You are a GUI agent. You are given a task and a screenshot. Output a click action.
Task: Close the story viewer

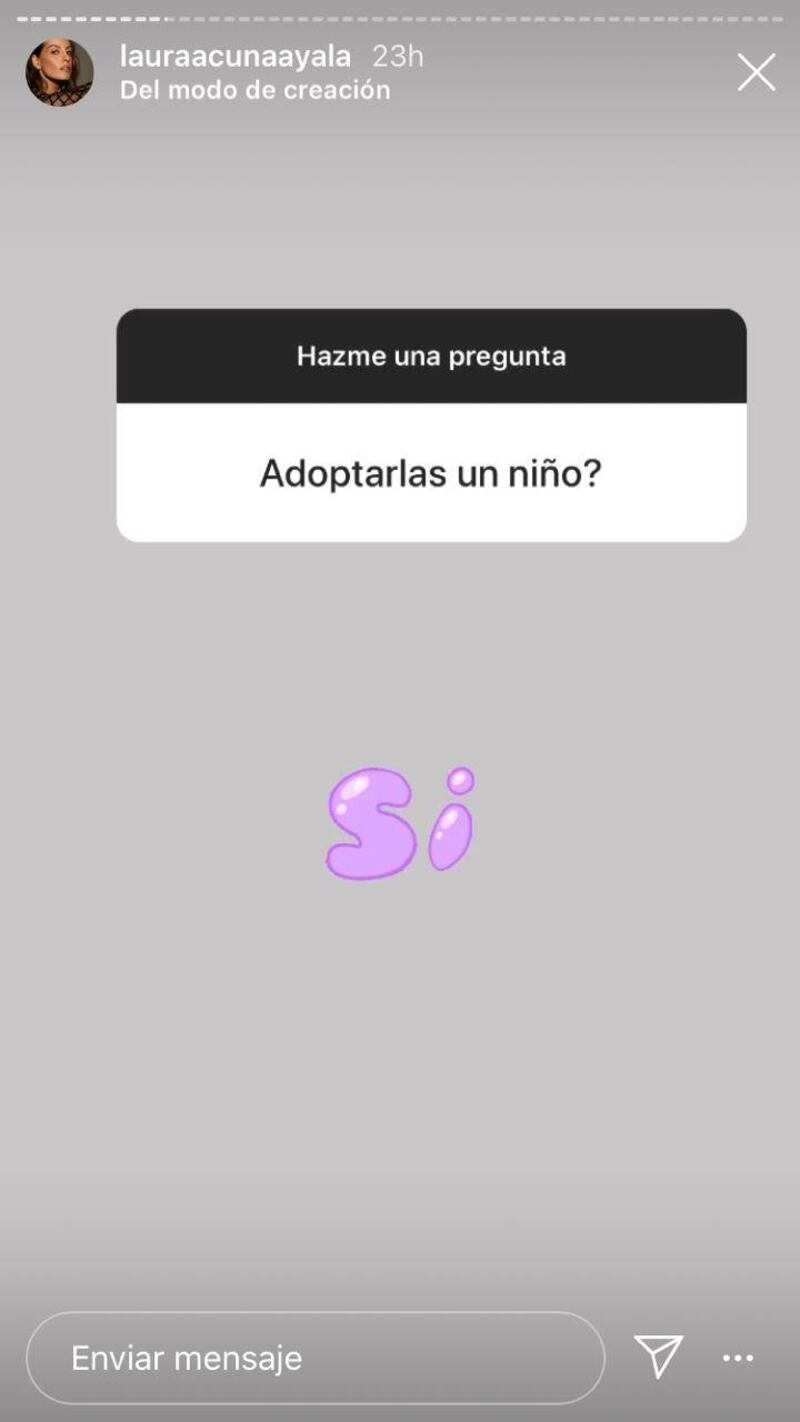point(756,73)
